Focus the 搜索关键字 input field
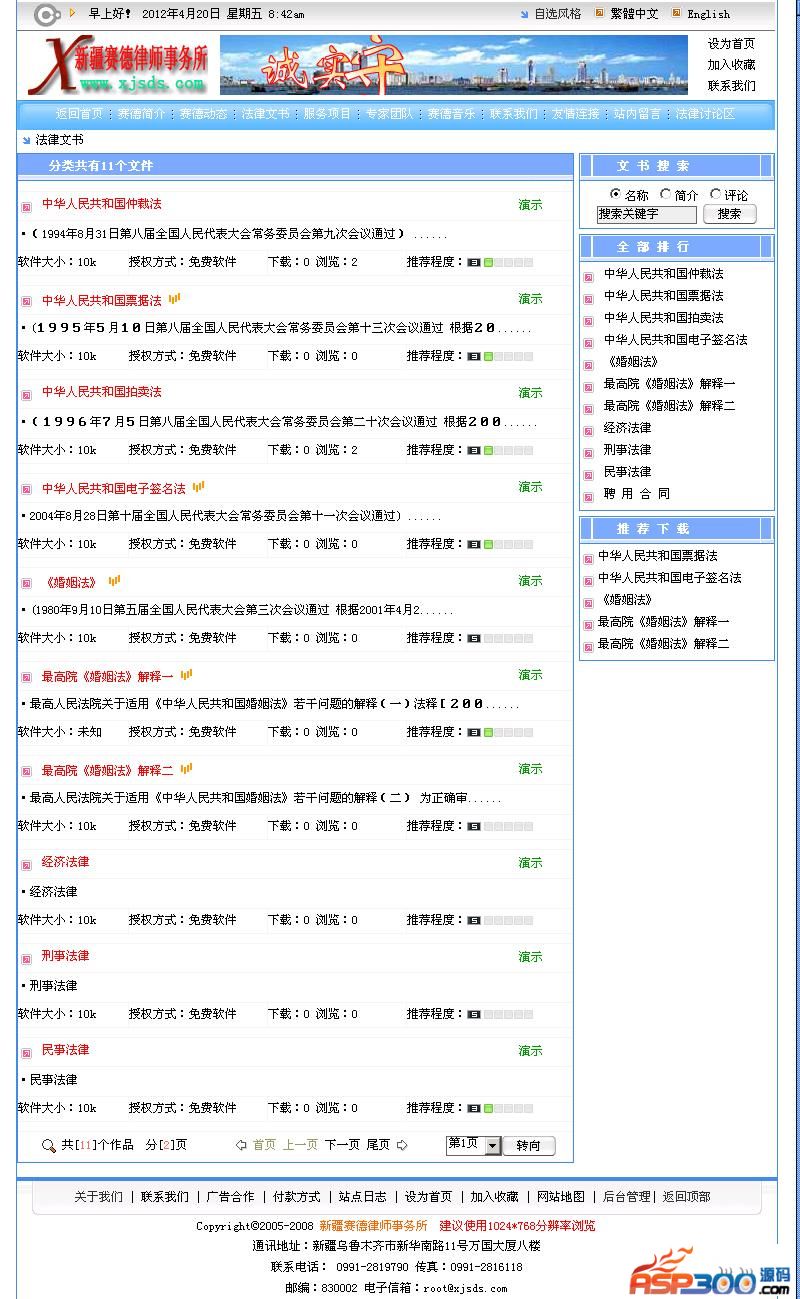Screen dimensions: 800x1299 tap(646, 214)
